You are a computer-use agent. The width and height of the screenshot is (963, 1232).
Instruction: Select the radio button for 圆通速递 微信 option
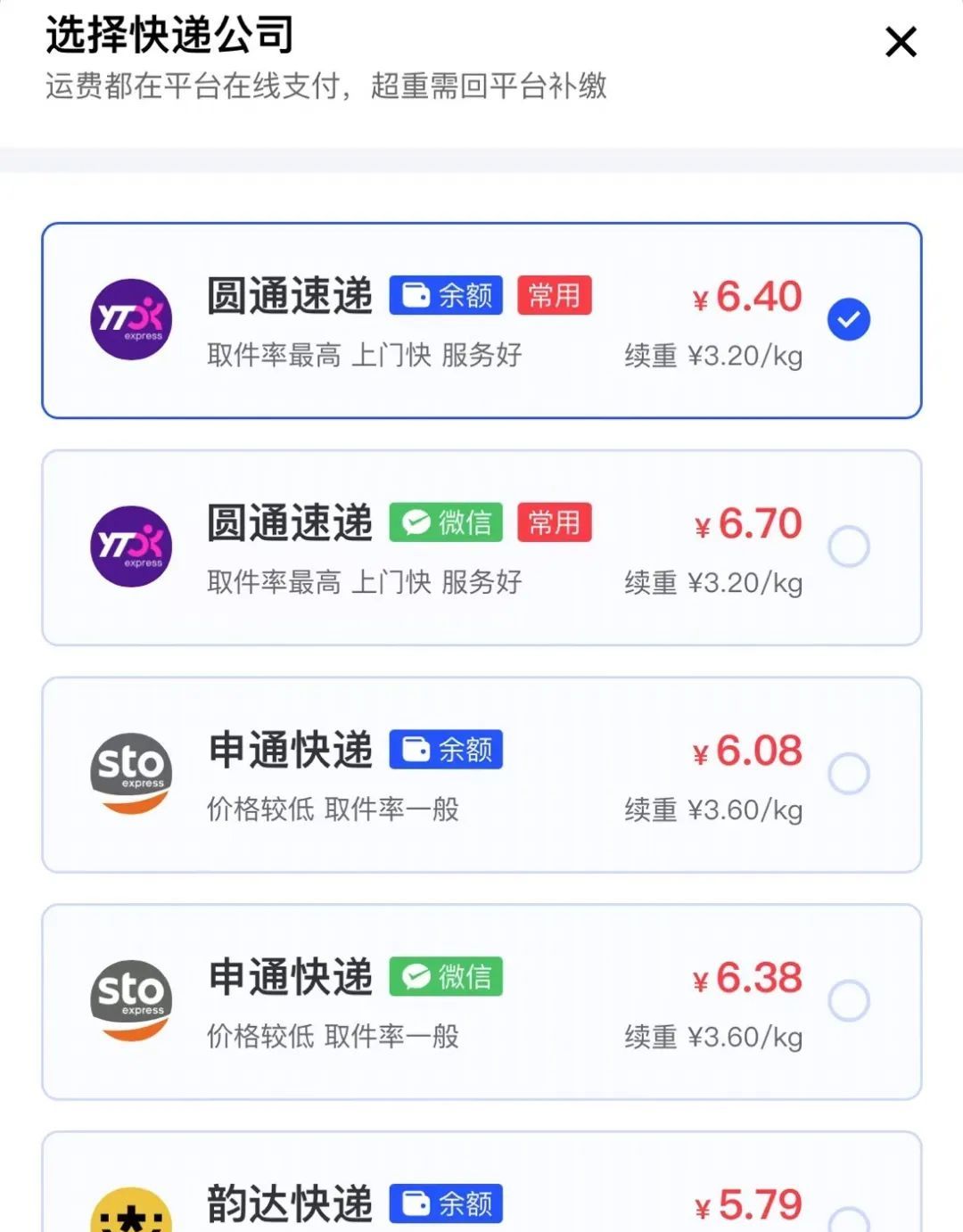[849, 547]
